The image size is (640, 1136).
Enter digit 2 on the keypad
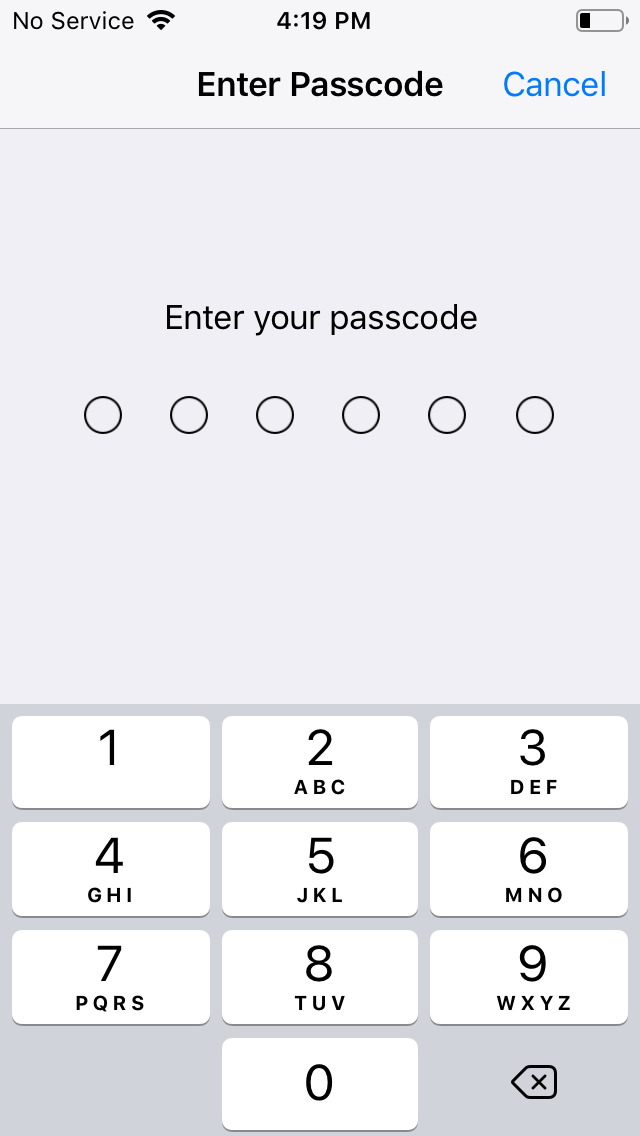(x=320, y=761)
